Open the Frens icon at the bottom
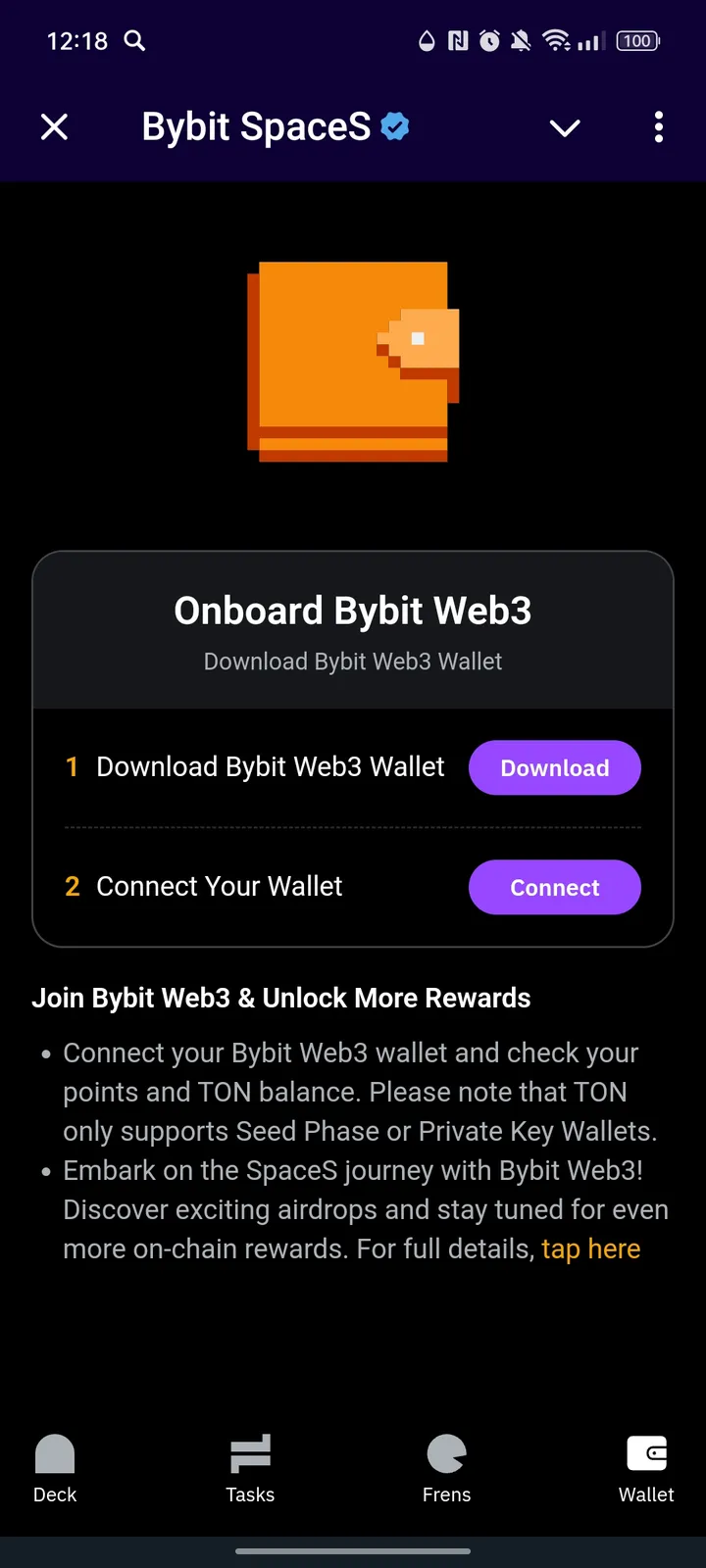This screenshot has width=706, height=1568. pos(446,1470)
